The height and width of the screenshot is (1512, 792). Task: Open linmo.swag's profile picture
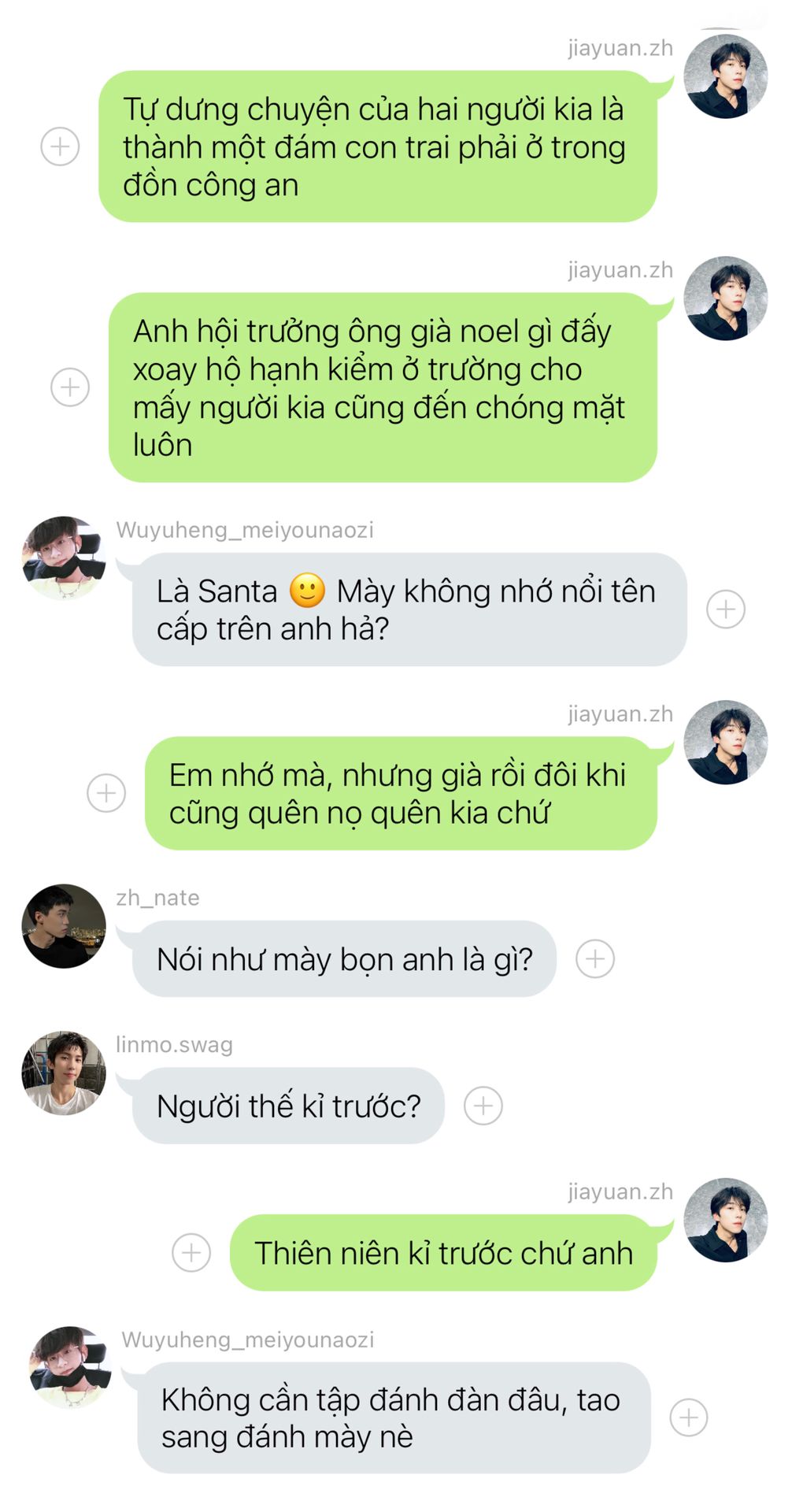click(64, 1073)
